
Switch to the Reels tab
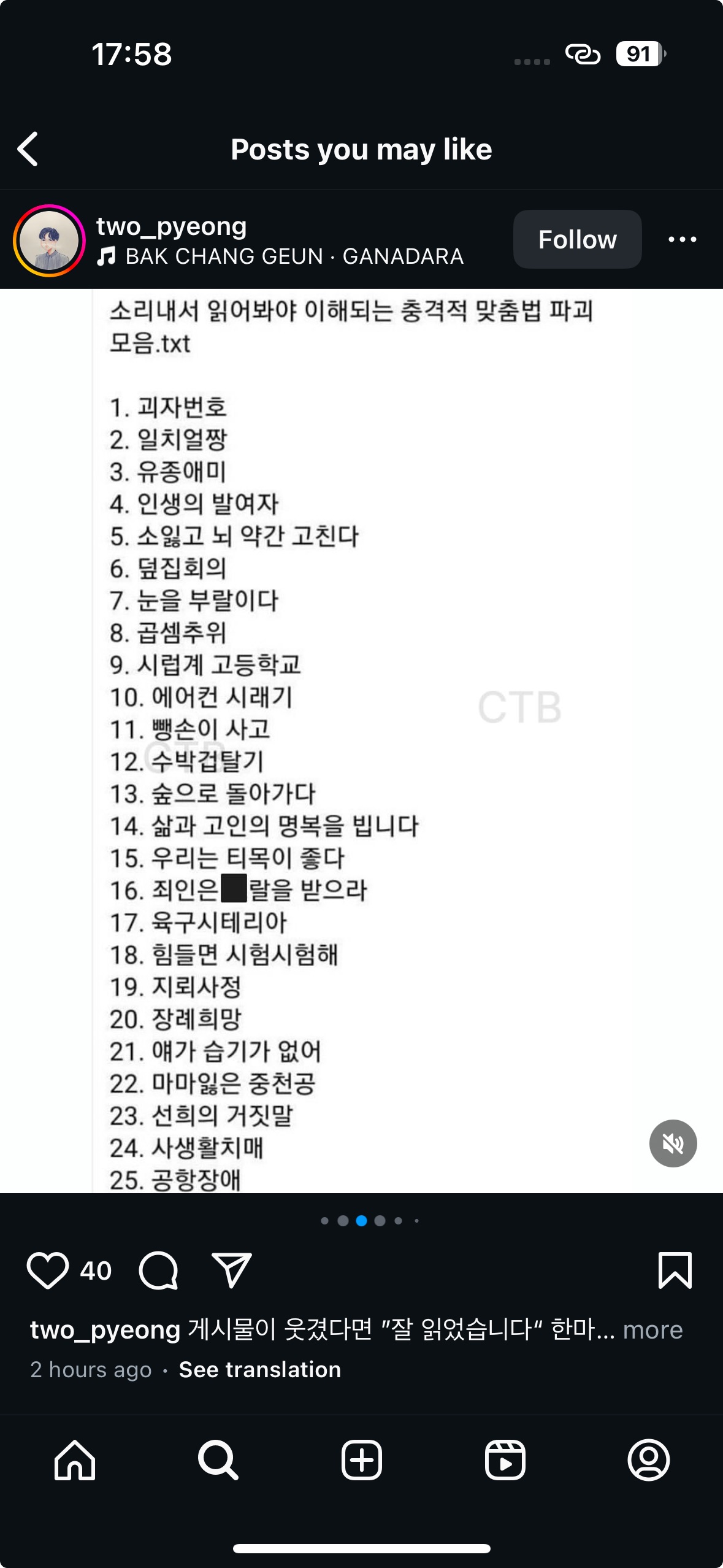505,1460
